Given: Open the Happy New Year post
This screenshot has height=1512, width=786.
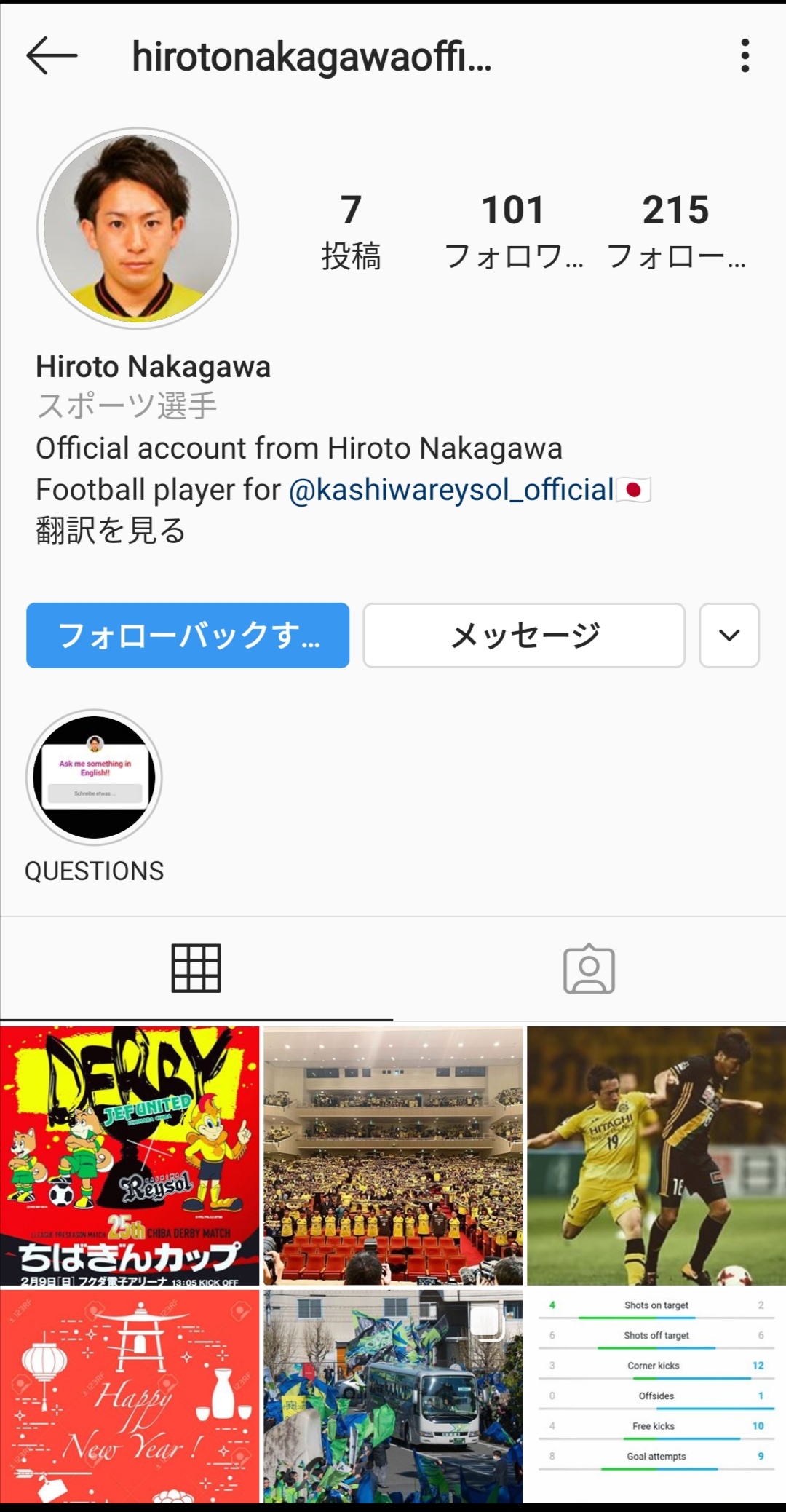Looking at the screenshot, I should pos(130,1396).
